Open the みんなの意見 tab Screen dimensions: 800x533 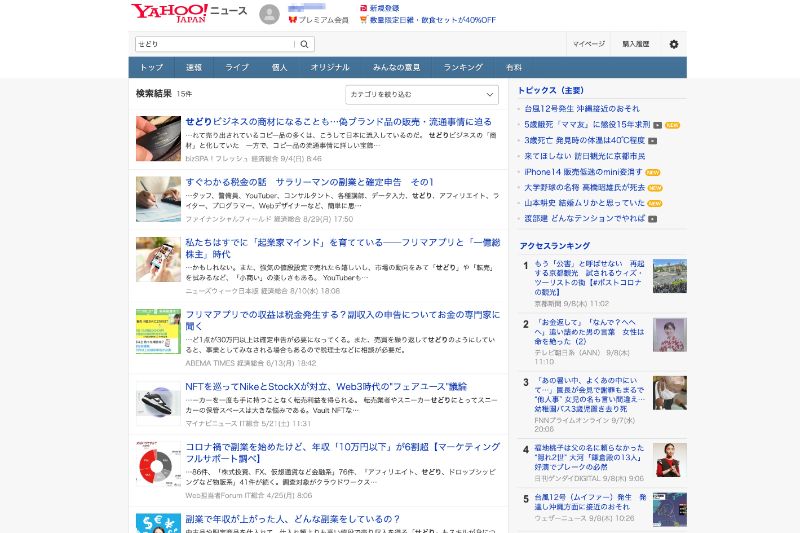pos(397,67)
